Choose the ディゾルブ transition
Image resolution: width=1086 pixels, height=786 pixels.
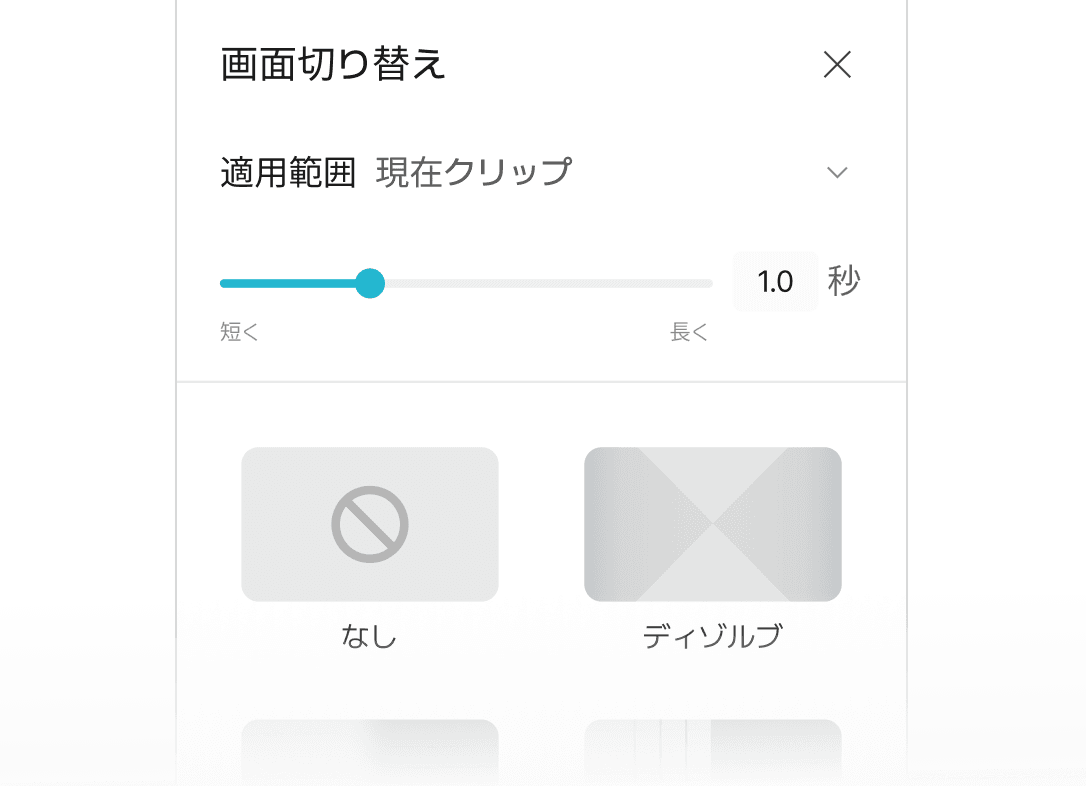coord(712,524)
